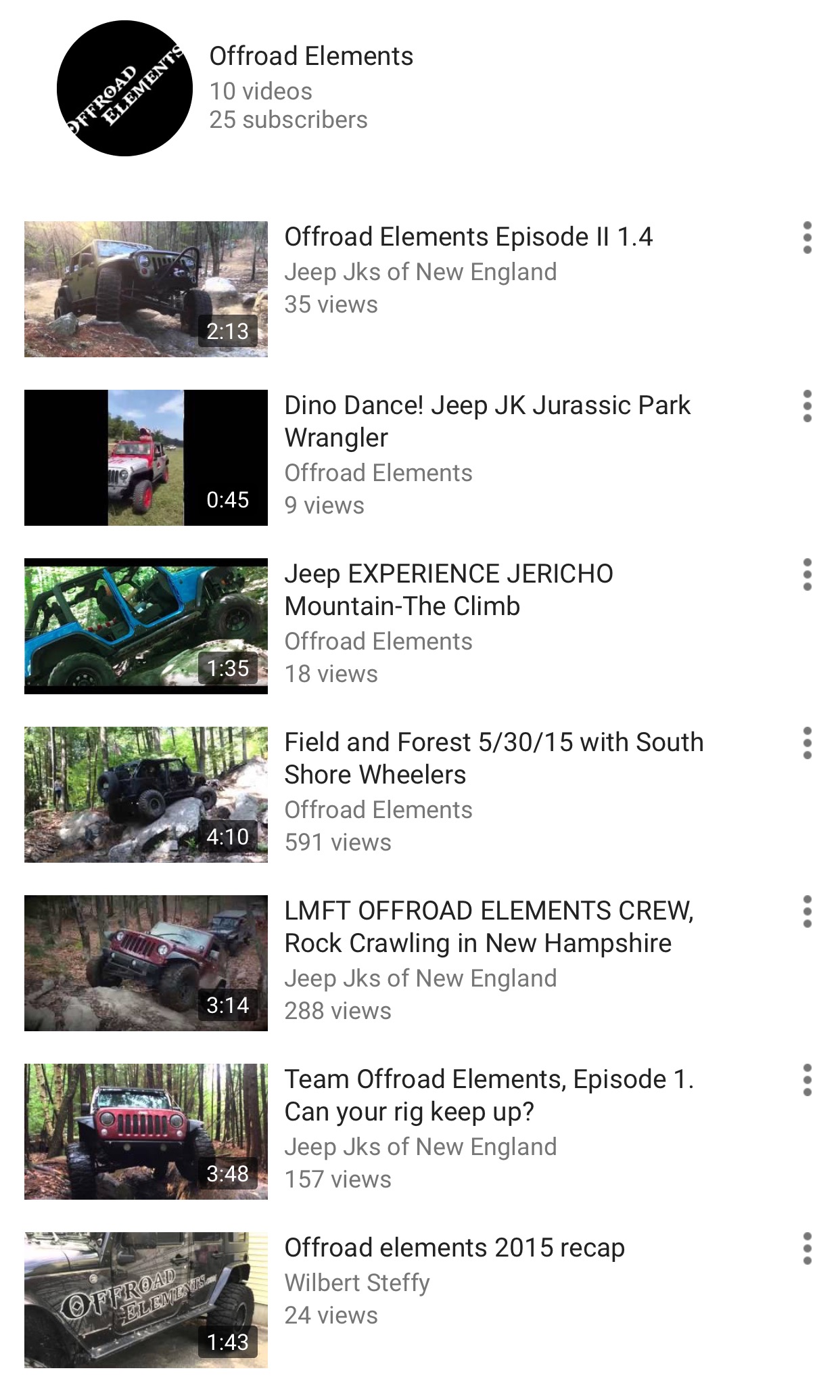Play Offroad elements 2015 recap video
The width and height of the screenshot is (840, 1400).
[x=146, y=1300]
